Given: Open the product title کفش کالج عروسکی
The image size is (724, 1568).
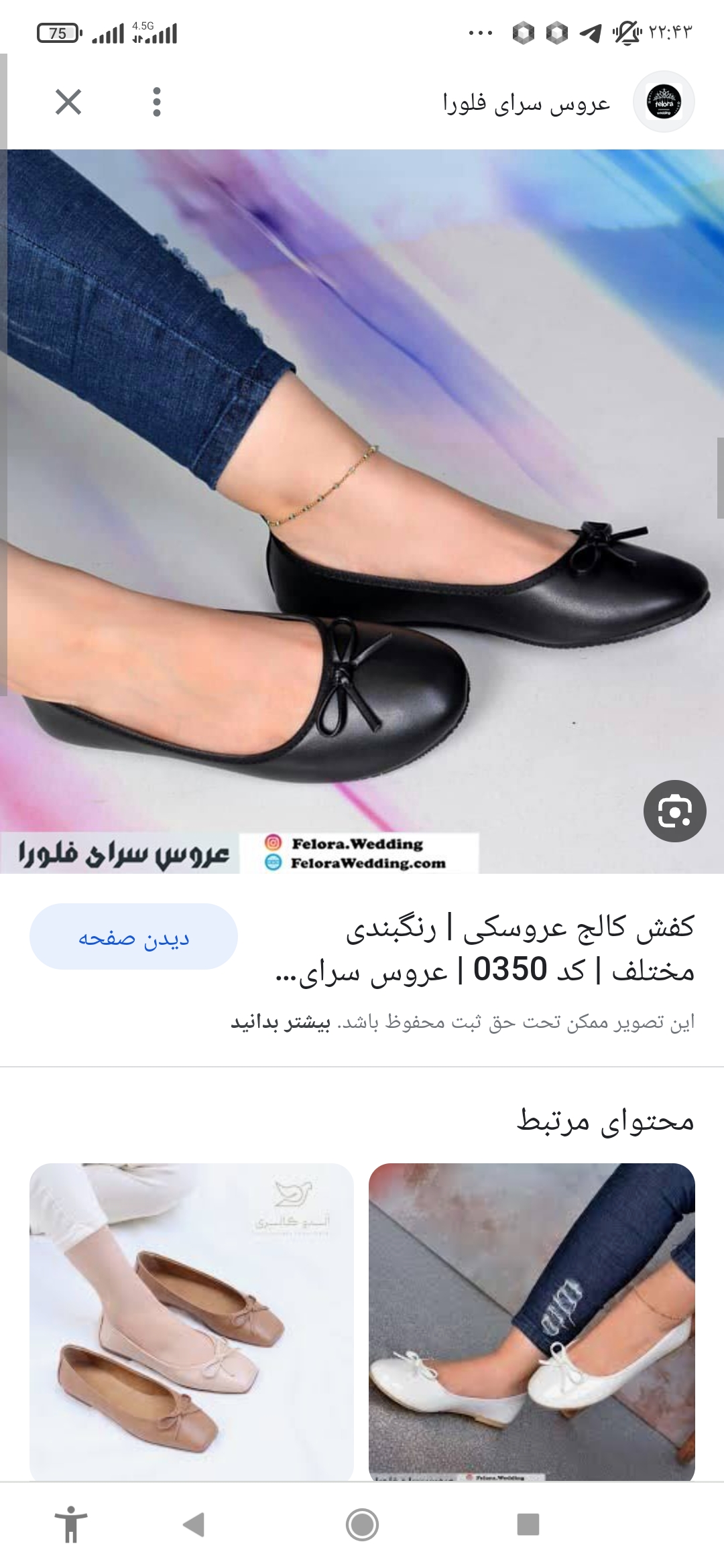Looking at the screenshot, I should tap(485, 949).
